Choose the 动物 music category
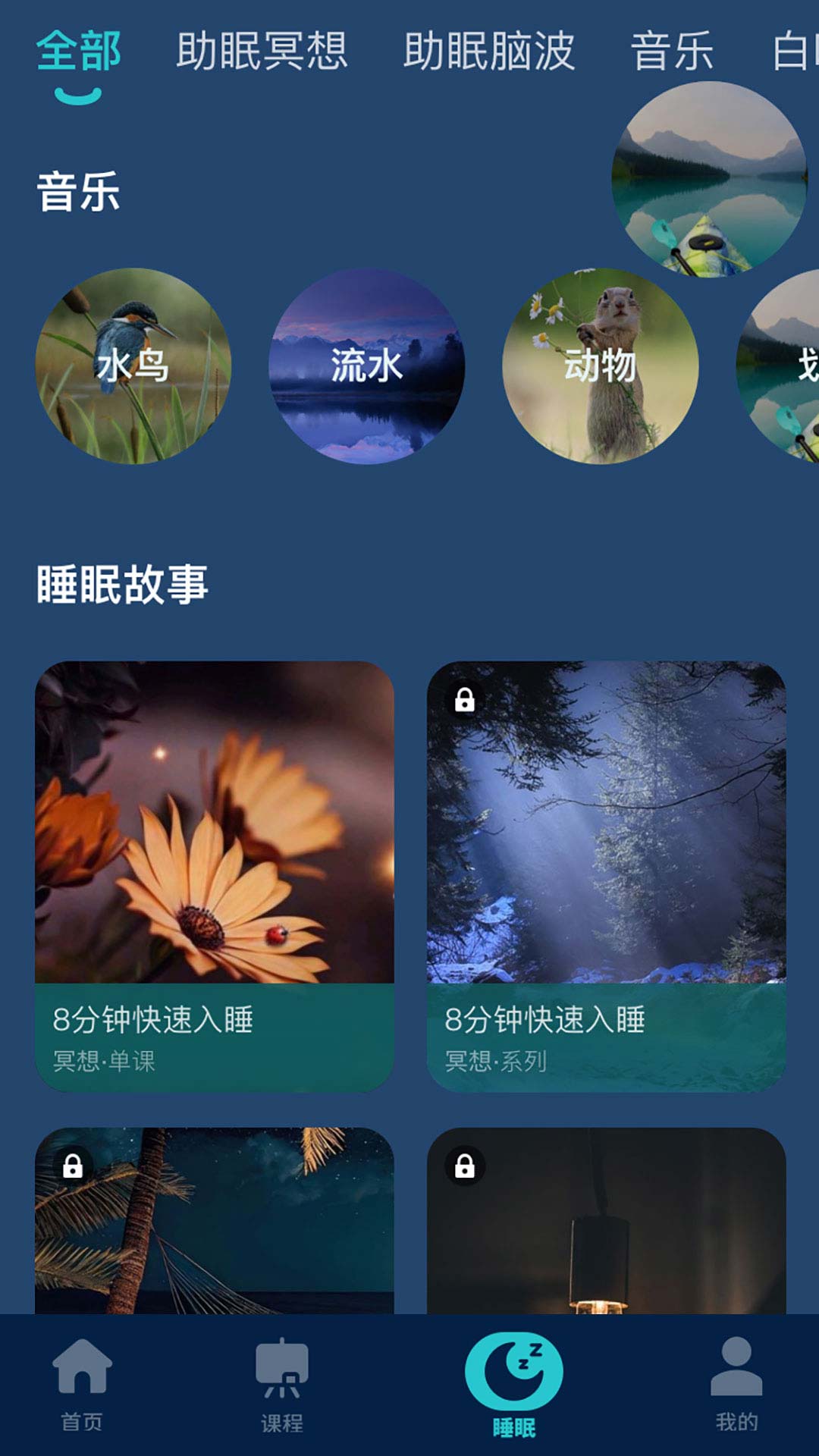 pos(600,366)
